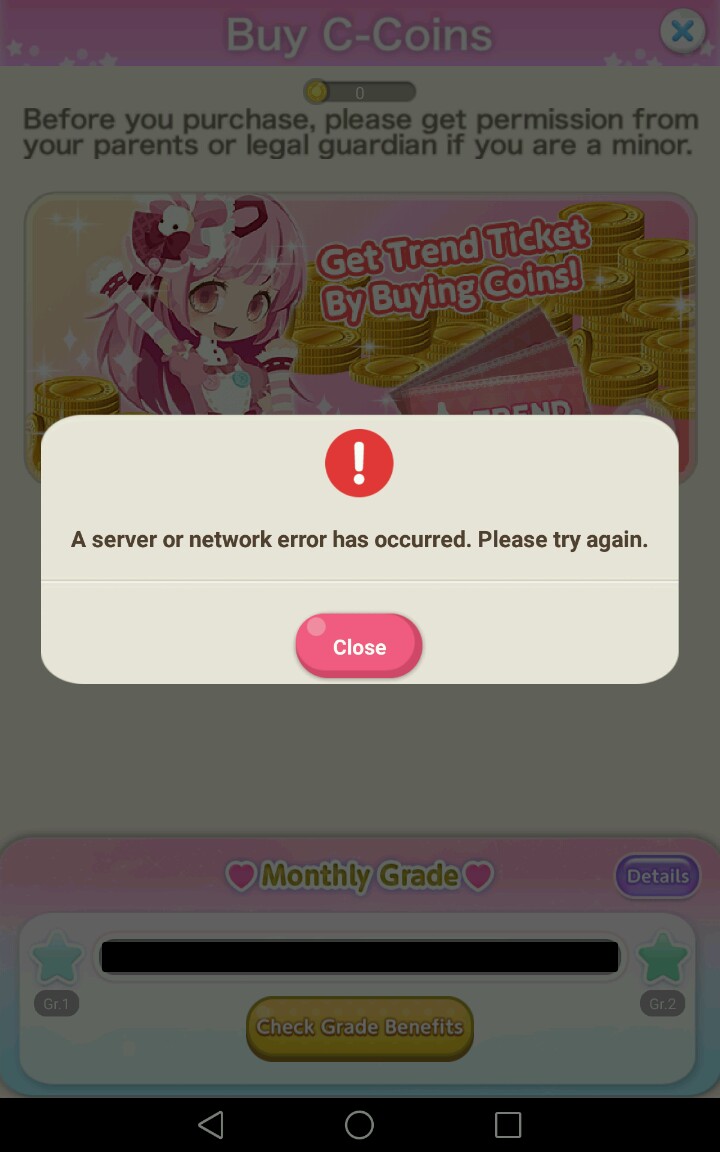
Task: Close the Buy C-Coins screen
Action: pyautogui.click(x=682, y=32)
